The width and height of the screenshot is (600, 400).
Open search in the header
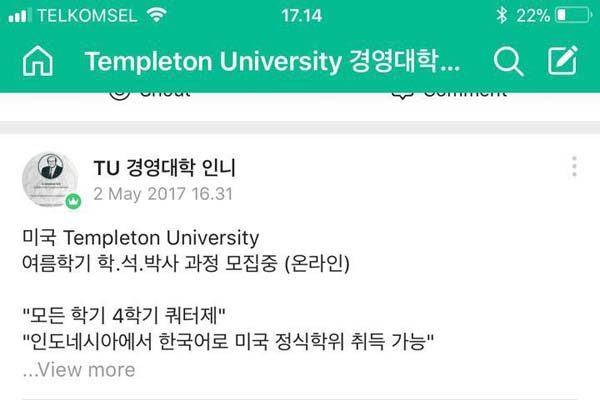click(x=509, y=62)
